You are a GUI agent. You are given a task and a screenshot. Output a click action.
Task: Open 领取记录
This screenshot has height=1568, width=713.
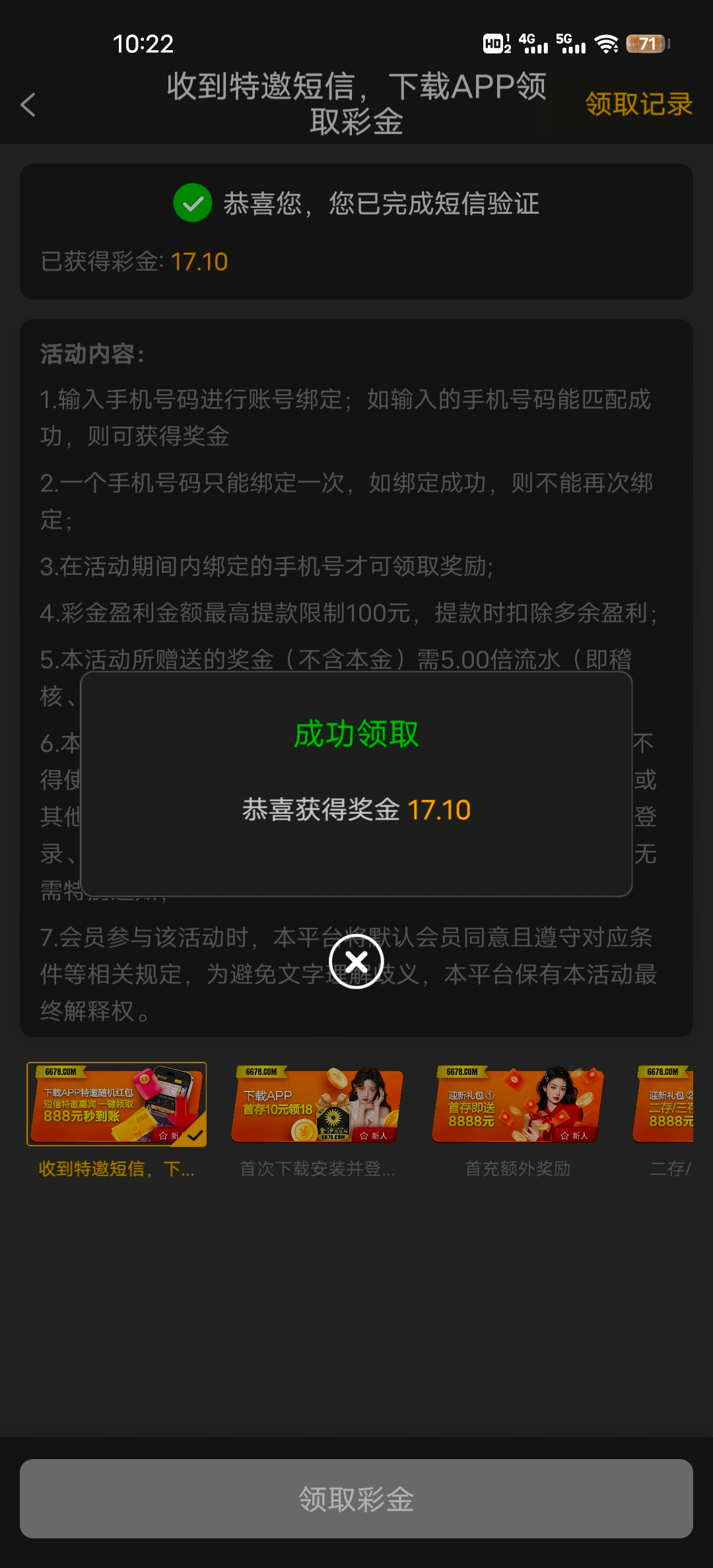(x=638, y=104)
